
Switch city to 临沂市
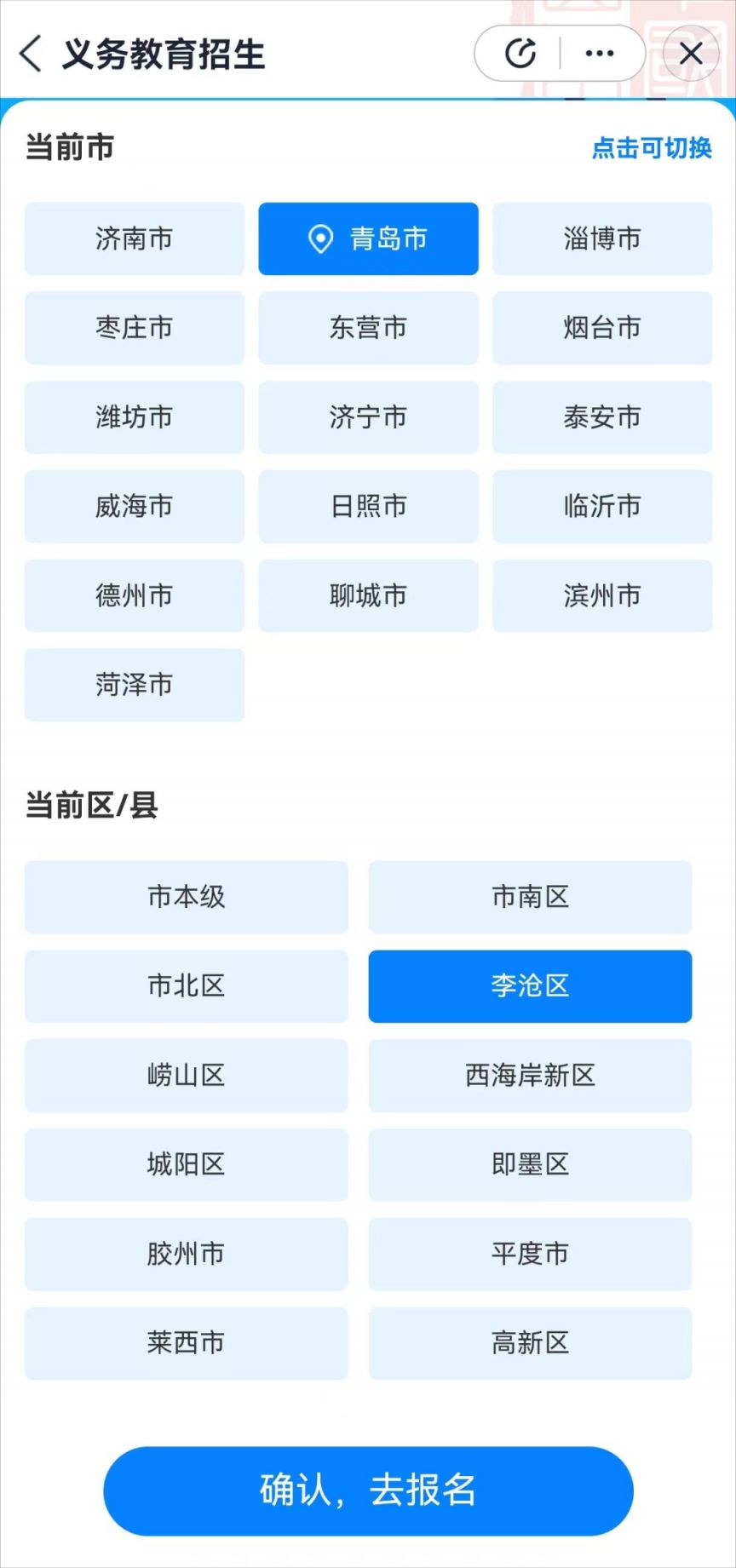(602, 507)
